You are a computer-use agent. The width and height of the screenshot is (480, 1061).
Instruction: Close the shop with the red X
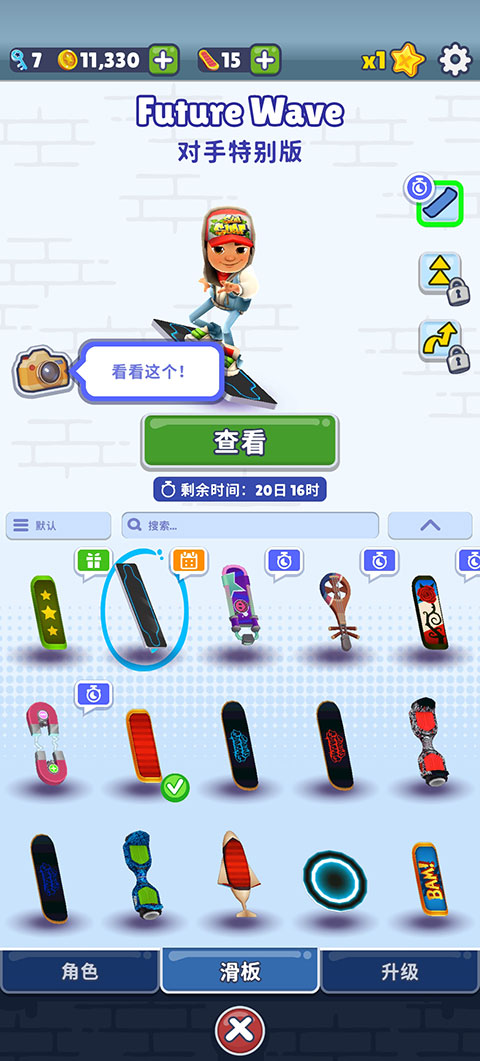(x=240, y=1031)
